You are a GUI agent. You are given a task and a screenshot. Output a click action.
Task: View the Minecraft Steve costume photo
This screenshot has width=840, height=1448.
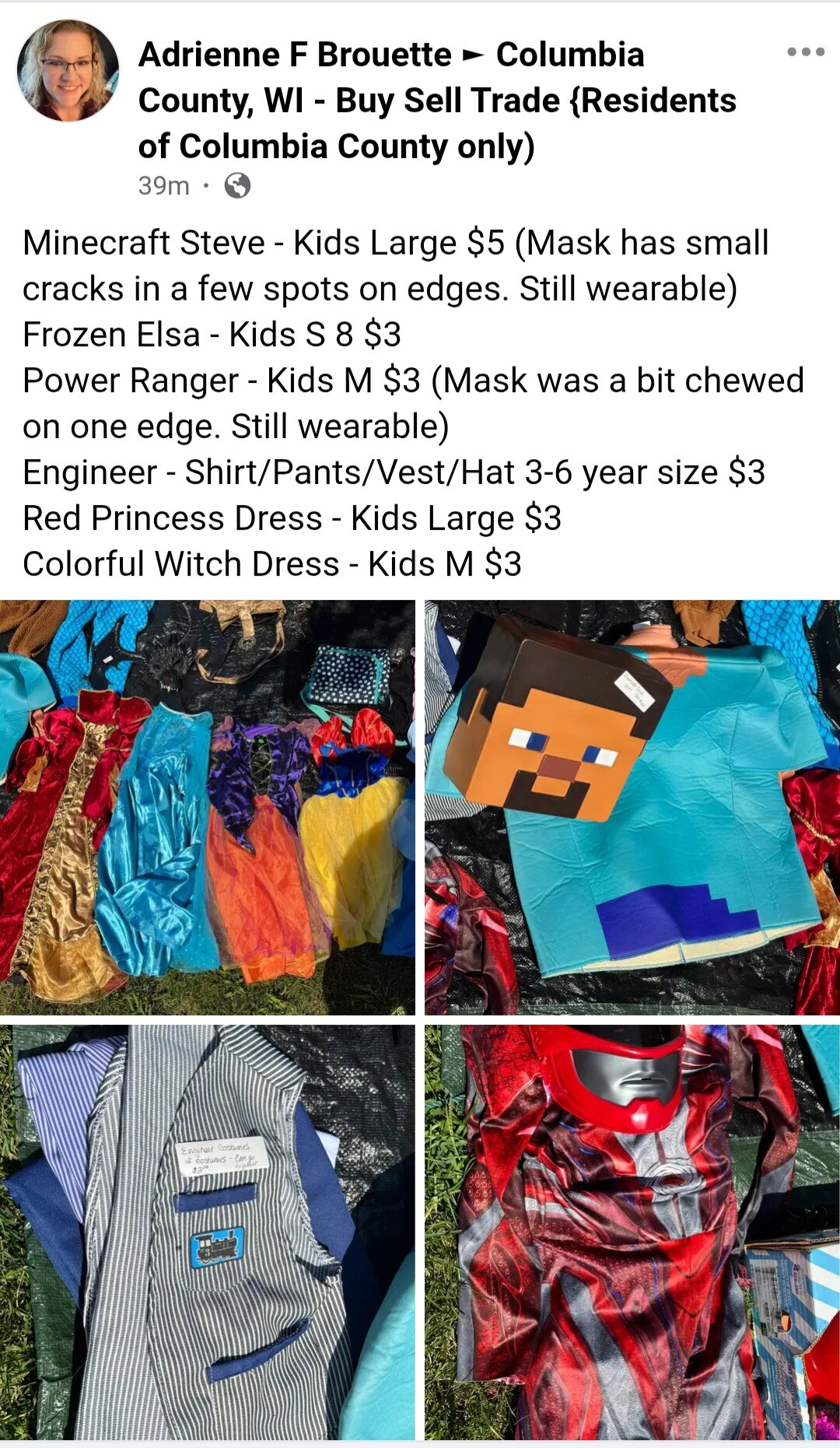[x=632, y=808]
